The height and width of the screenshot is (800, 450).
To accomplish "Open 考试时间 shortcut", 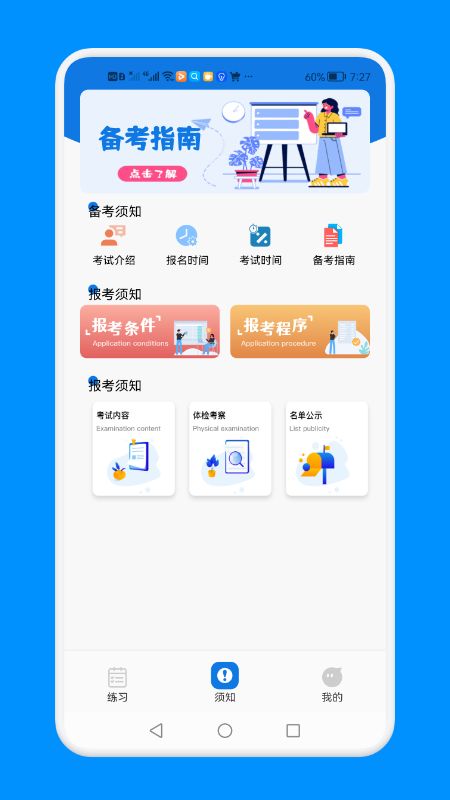I will click(x=260, y=245).
